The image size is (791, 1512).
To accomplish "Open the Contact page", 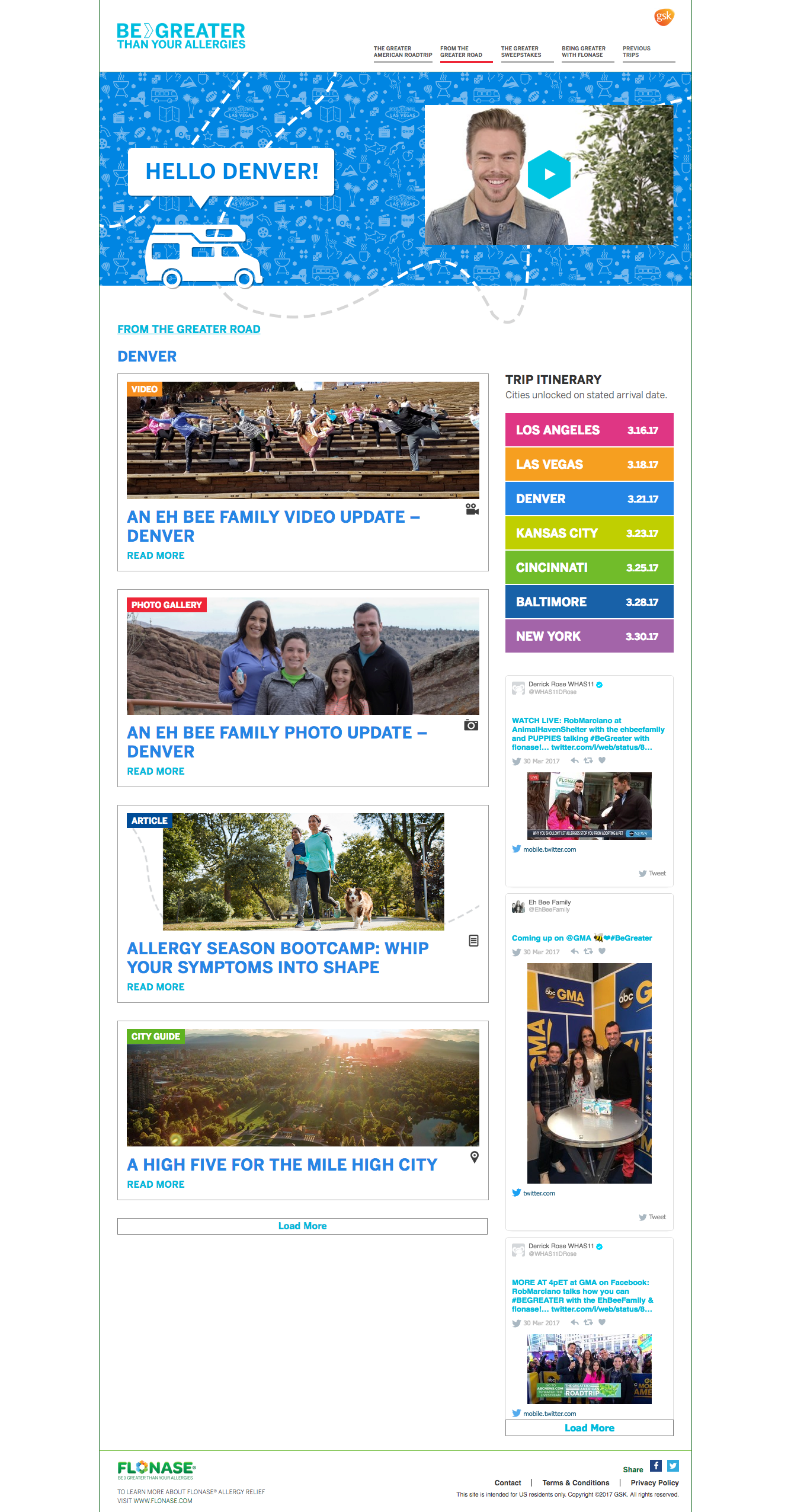I will [508, 1482].
